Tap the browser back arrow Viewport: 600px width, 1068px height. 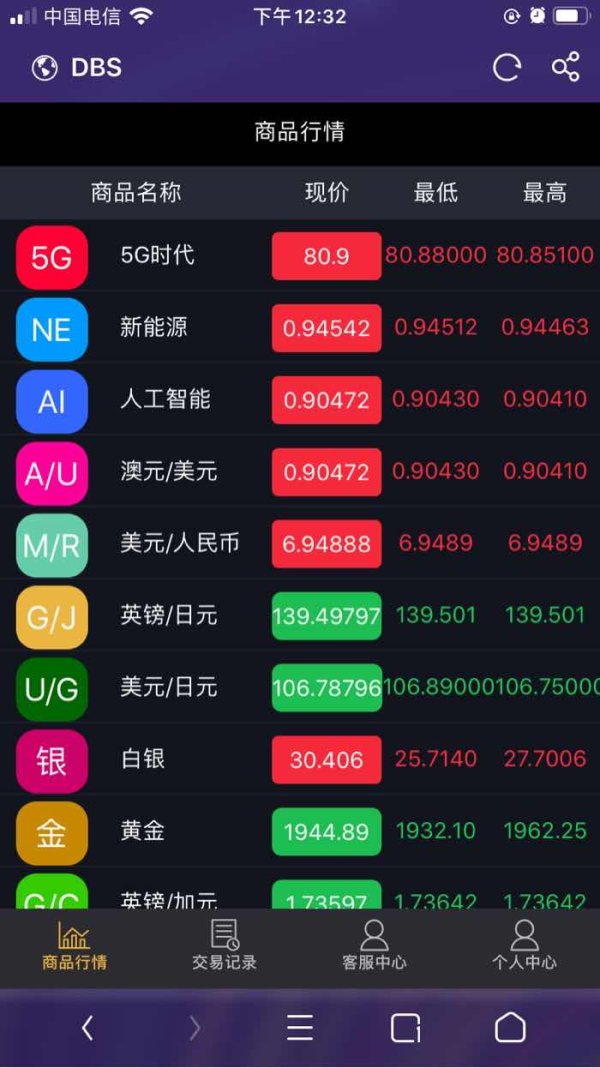click(87, 1027)
